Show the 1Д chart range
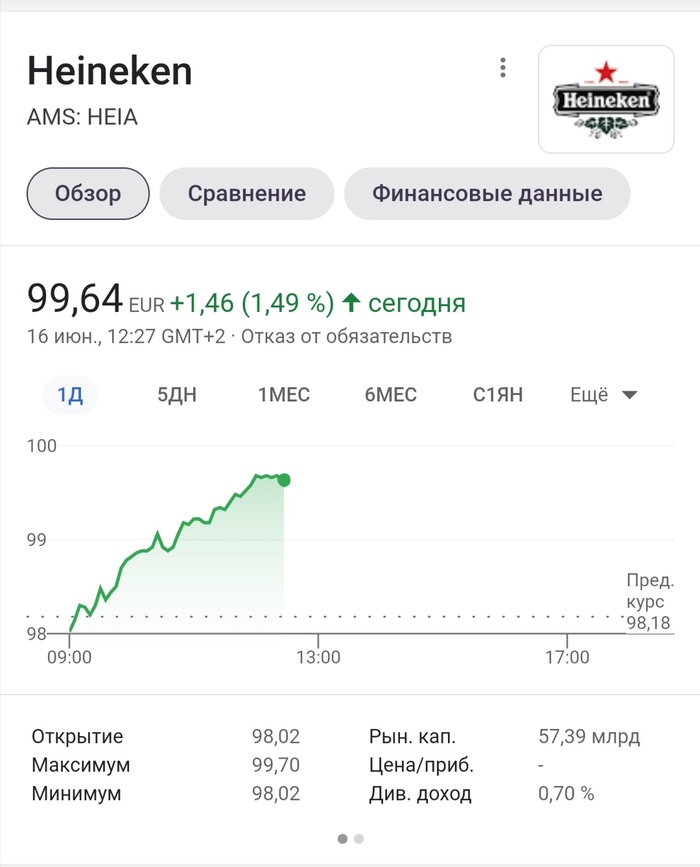700x867 pixels. (70, 395)
